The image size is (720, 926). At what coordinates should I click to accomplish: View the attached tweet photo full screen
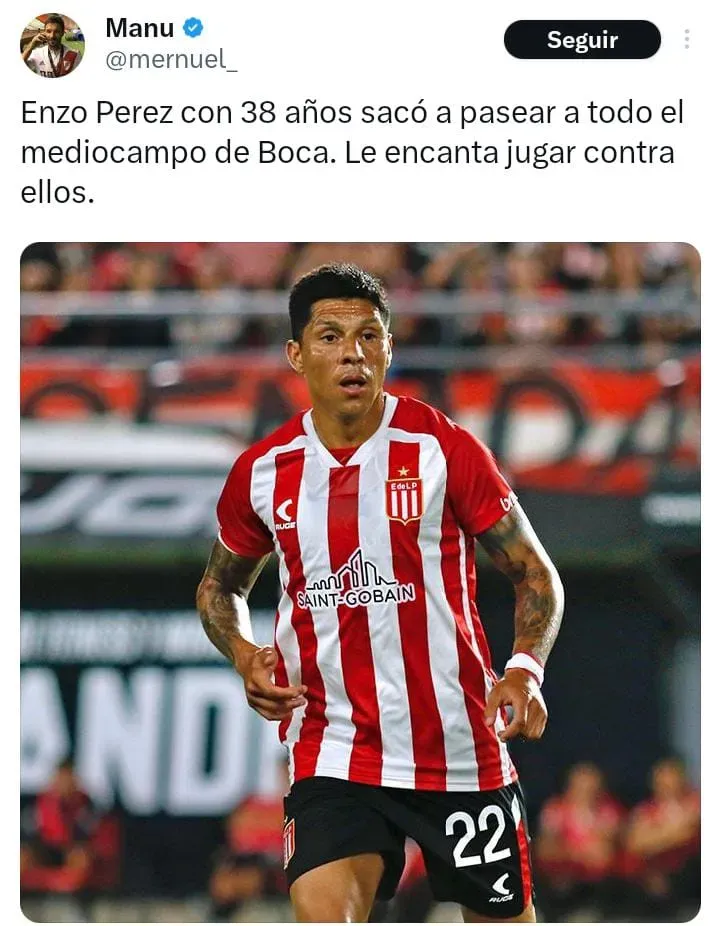click(360, 582)
